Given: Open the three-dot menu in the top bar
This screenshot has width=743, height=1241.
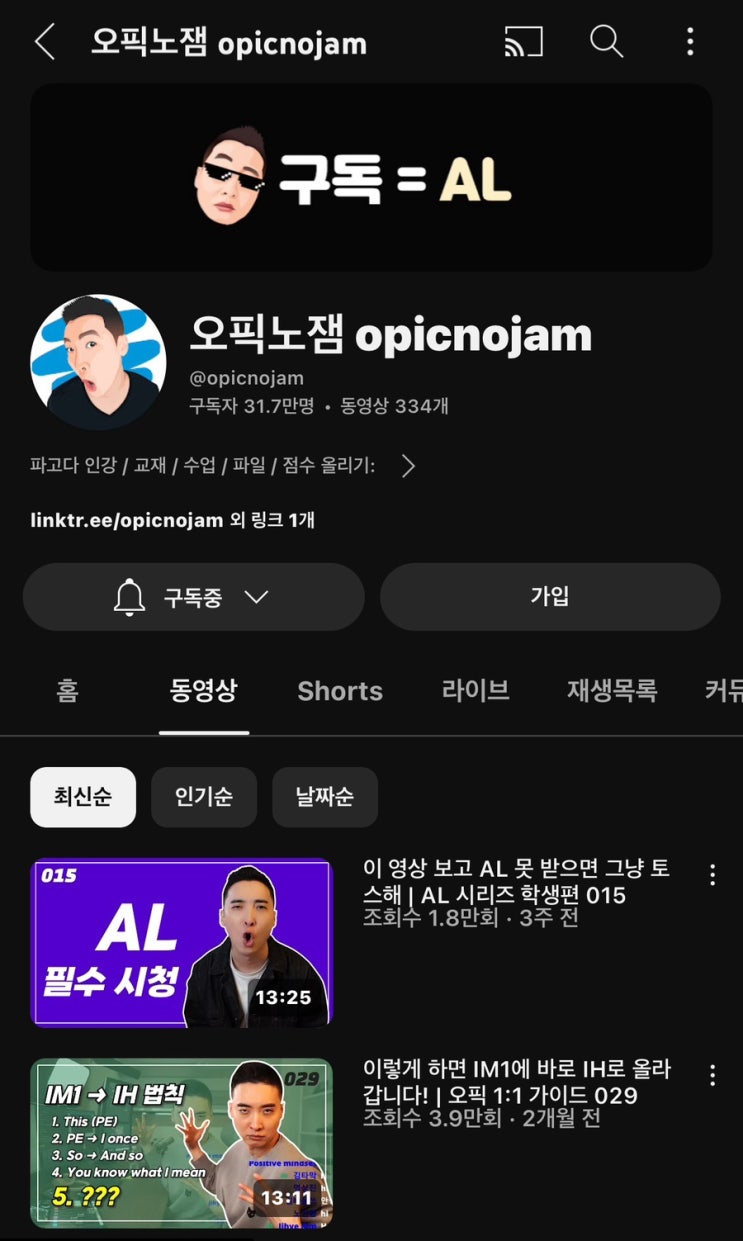Looking at the screenshot, I should click(690, 42).
